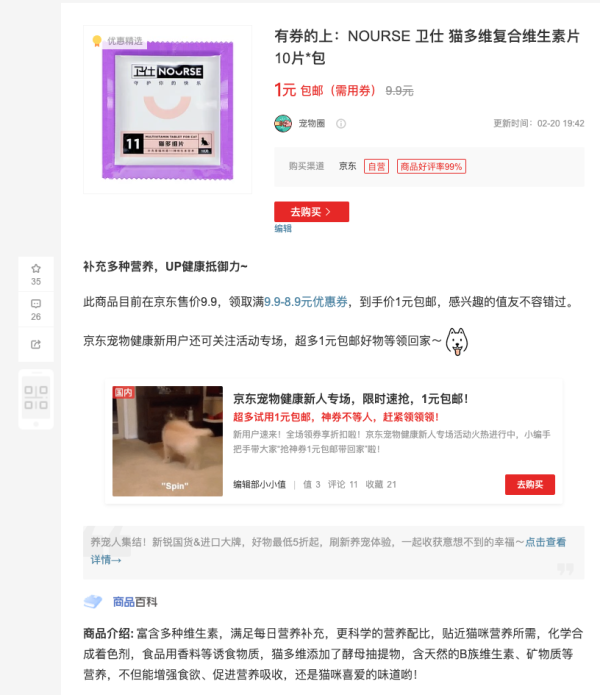Select the 自营 tag
The width and height of the screenshot is (600, 695).
pyautogui.click(x=376, y=166)
